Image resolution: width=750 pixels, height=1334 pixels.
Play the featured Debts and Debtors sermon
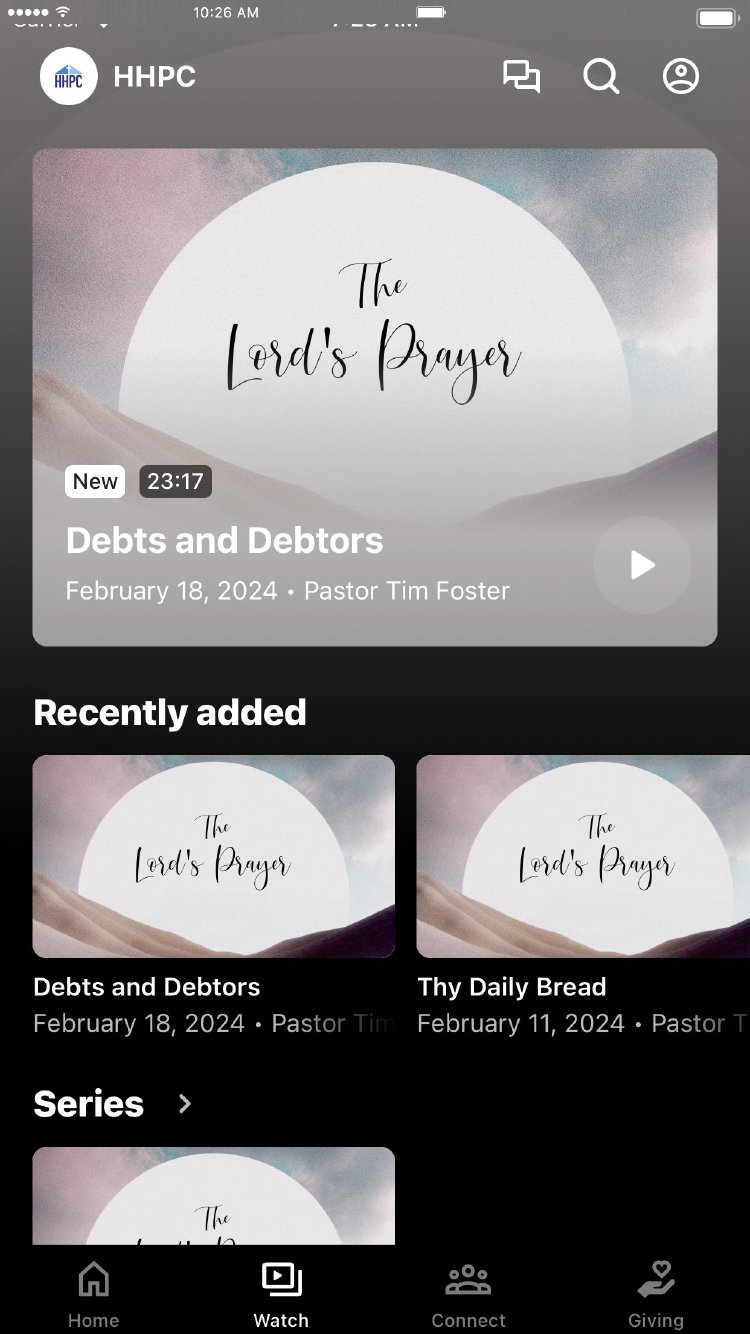coord(642,565)
